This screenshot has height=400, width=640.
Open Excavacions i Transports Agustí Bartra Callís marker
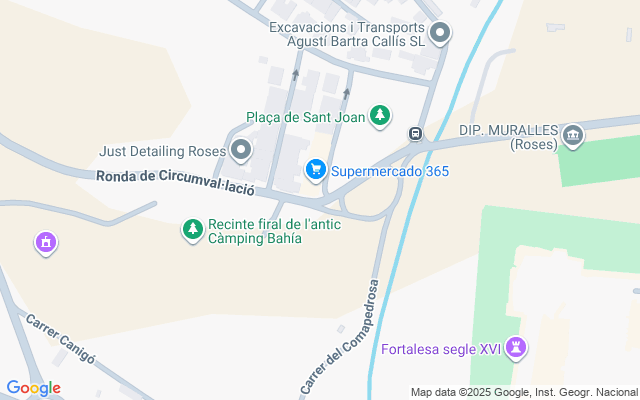439,35
